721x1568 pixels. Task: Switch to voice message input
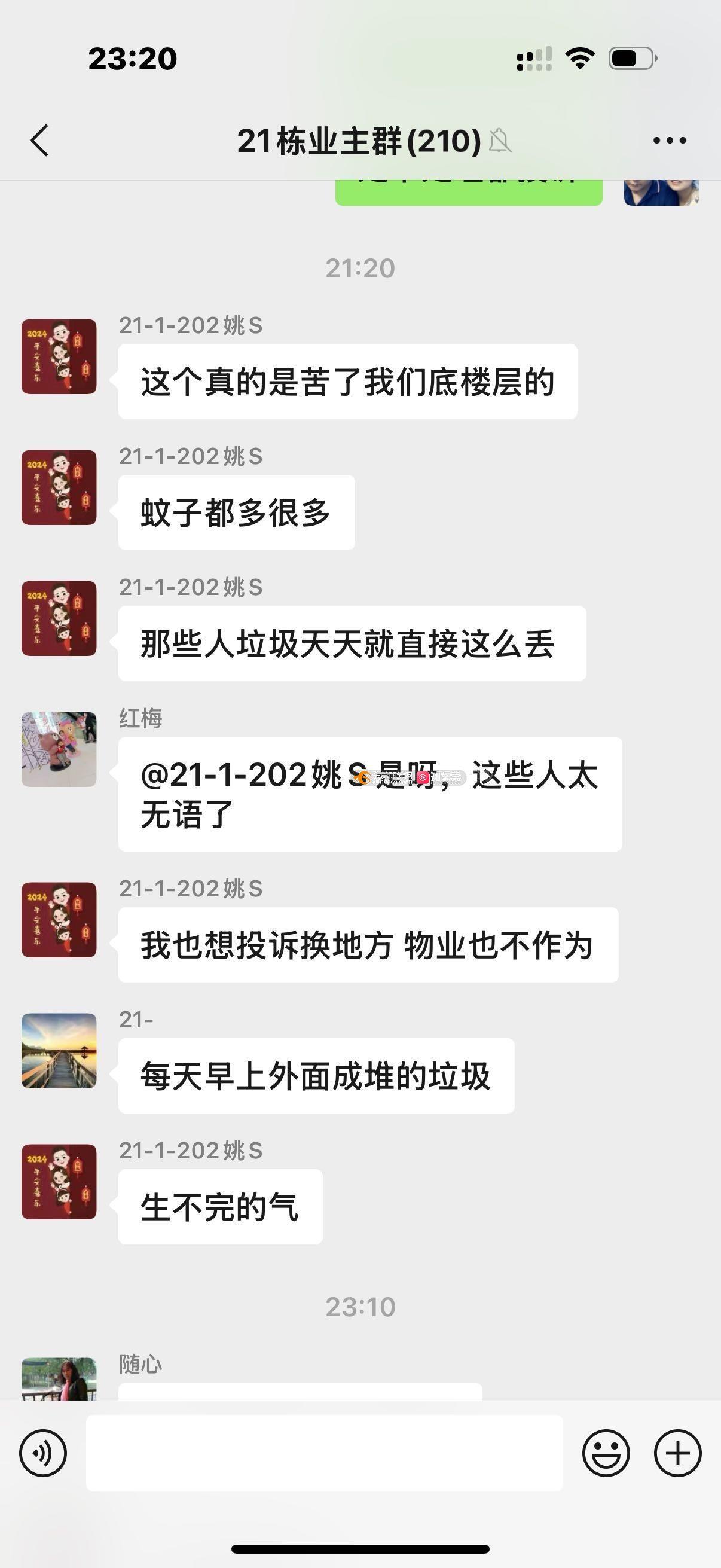42,1453
